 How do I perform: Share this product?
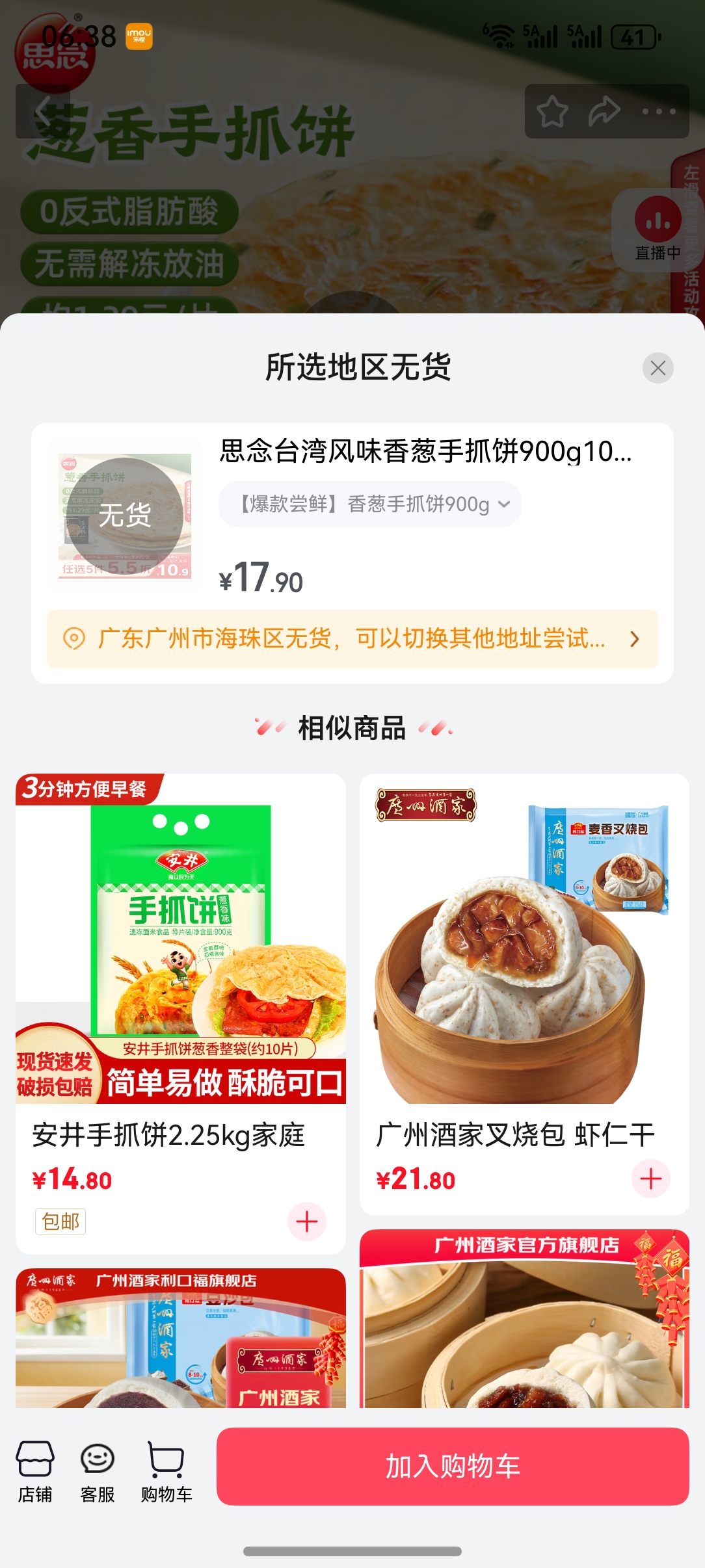tap(604, 111)
